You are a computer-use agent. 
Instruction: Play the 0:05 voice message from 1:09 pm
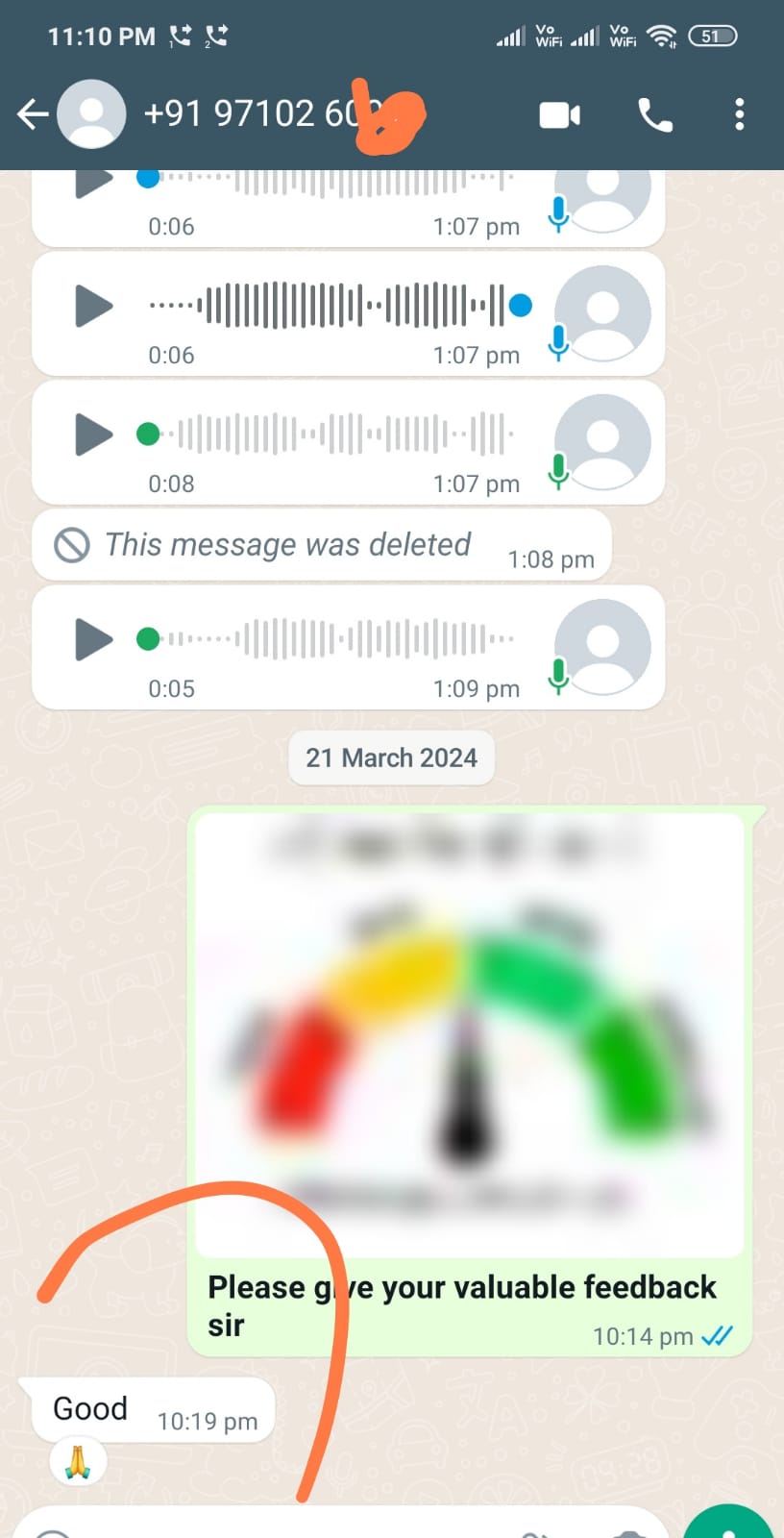[x=93, y=639]
